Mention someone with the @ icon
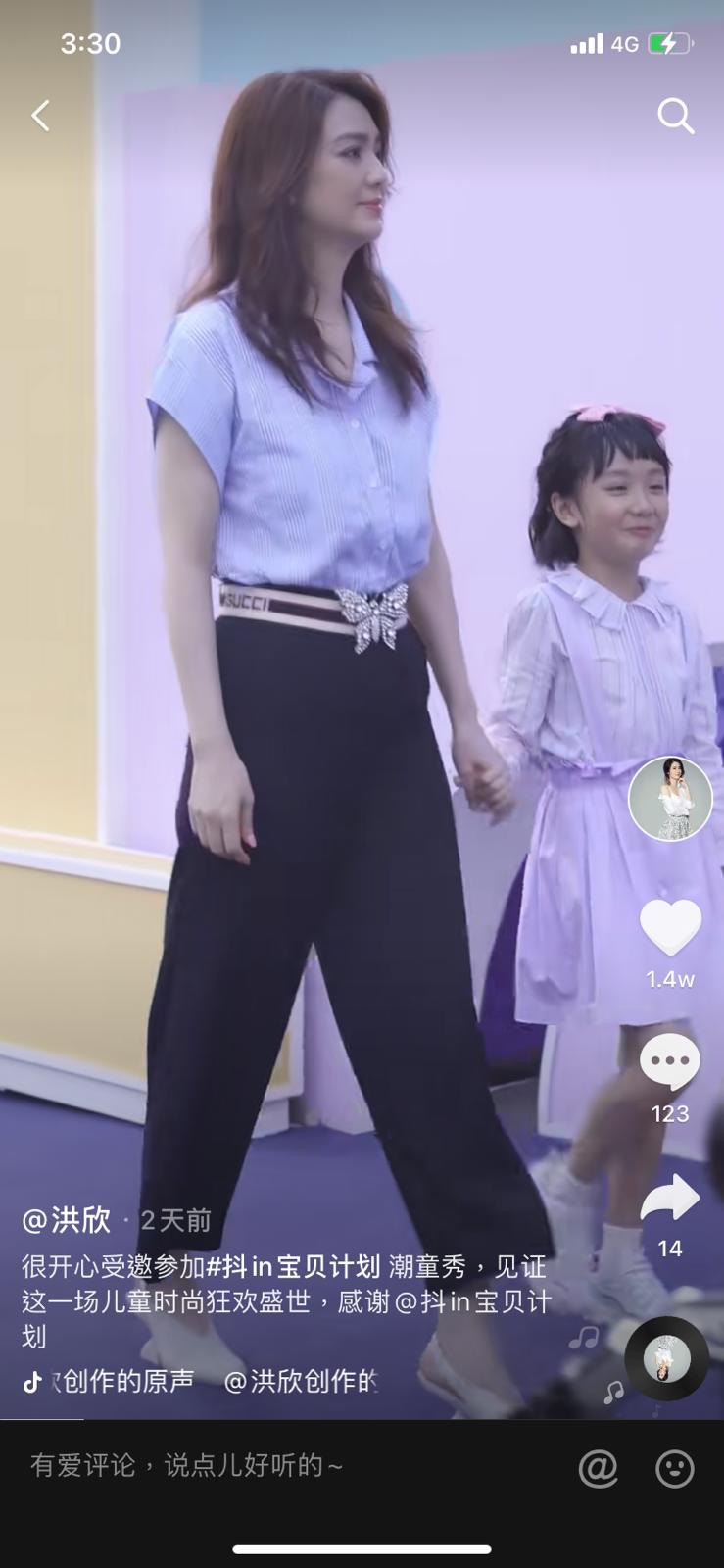 pyautogui.click(x=598, y=1468)
